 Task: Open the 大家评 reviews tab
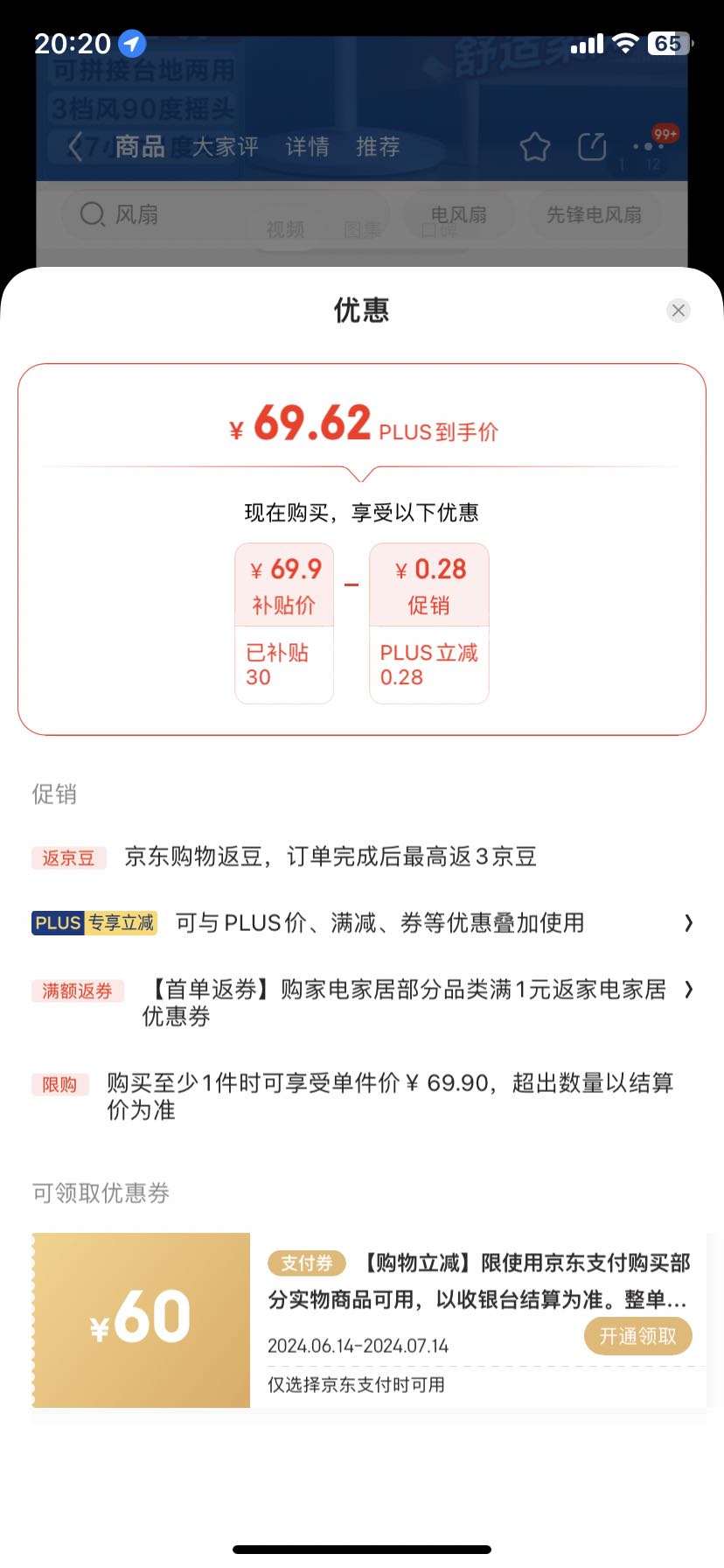coord(224,147)
